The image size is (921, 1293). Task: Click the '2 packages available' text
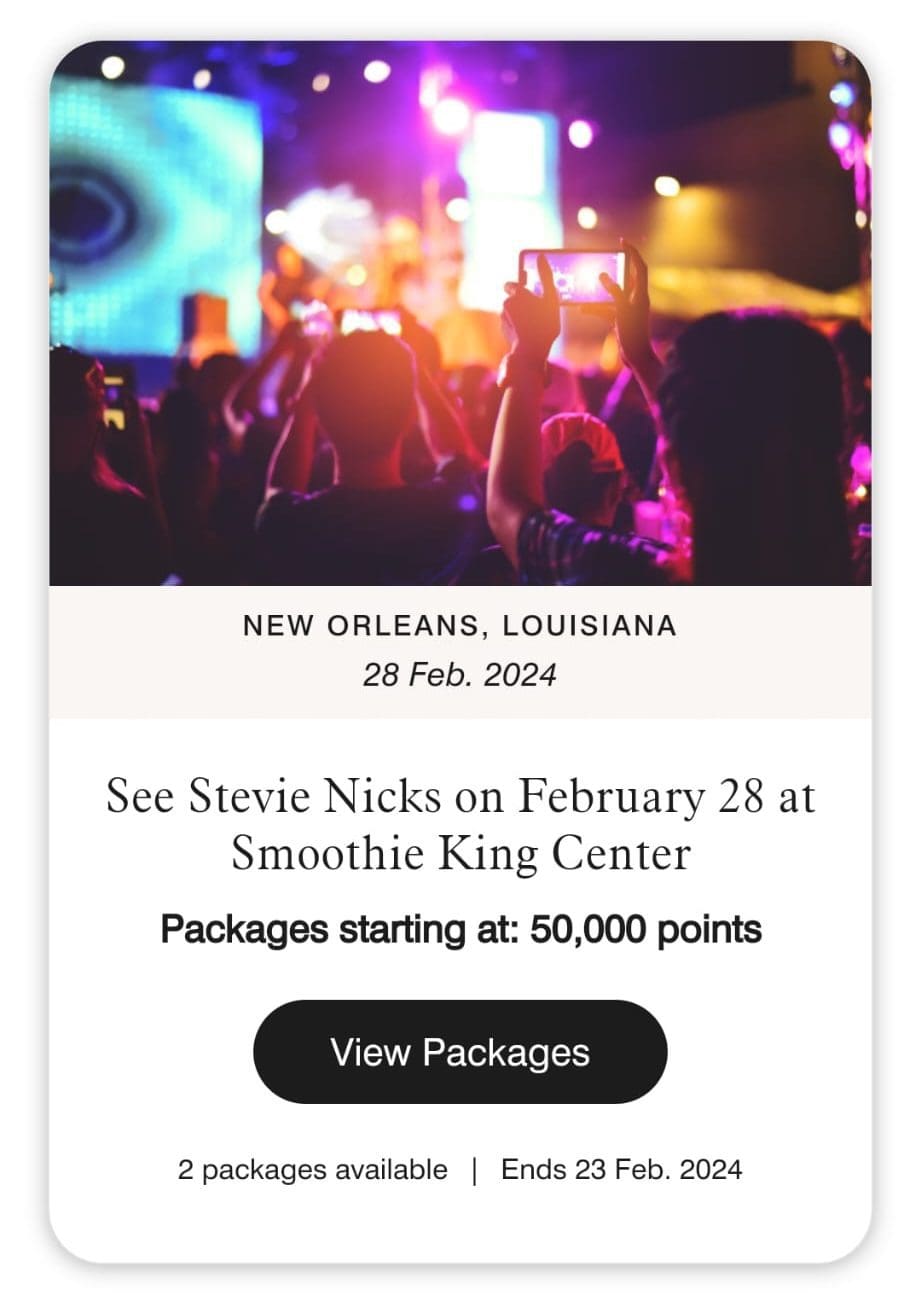tap(312, 1168)
